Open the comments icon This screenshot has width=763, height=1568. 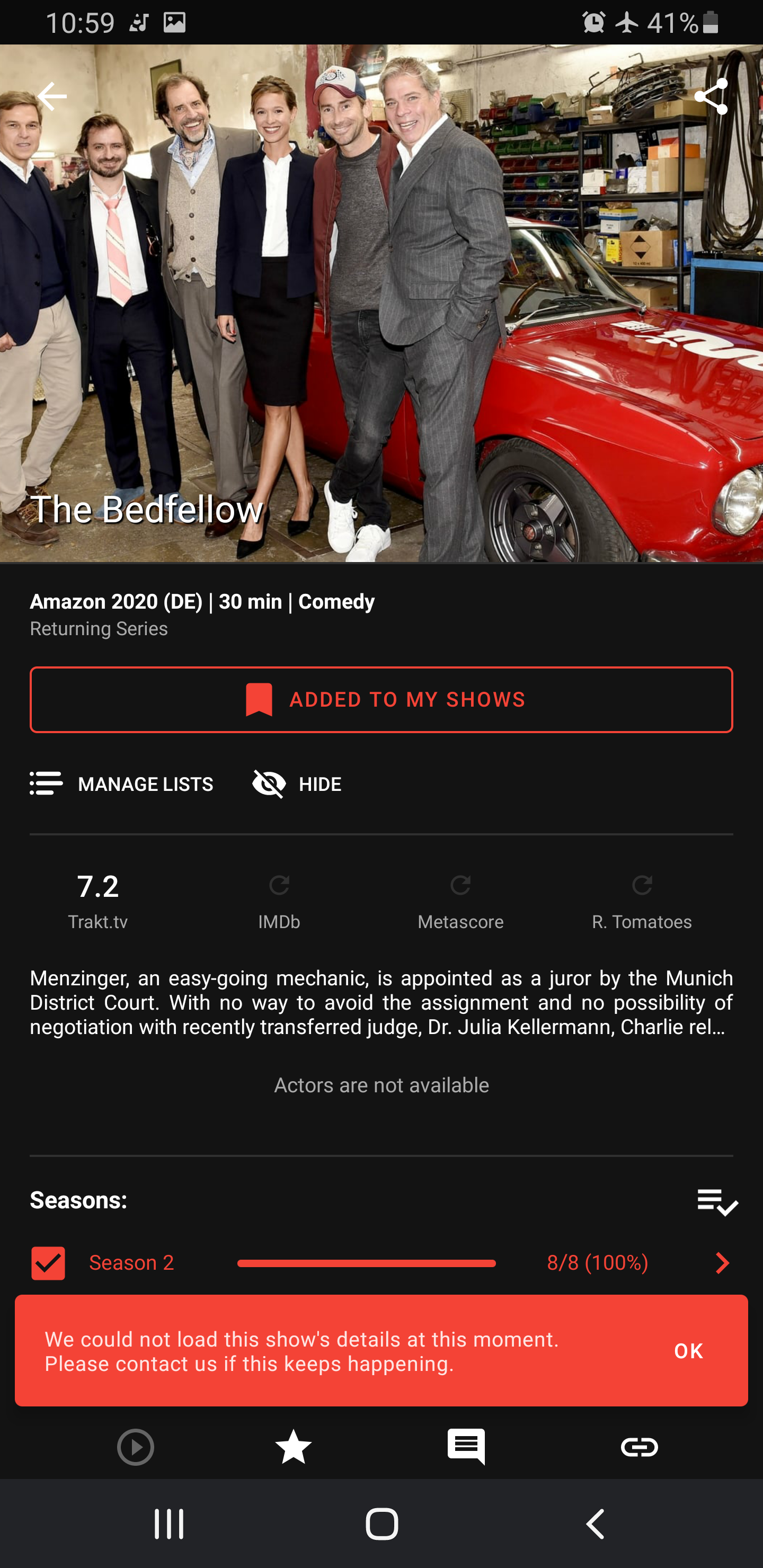tap(466, 1447)
